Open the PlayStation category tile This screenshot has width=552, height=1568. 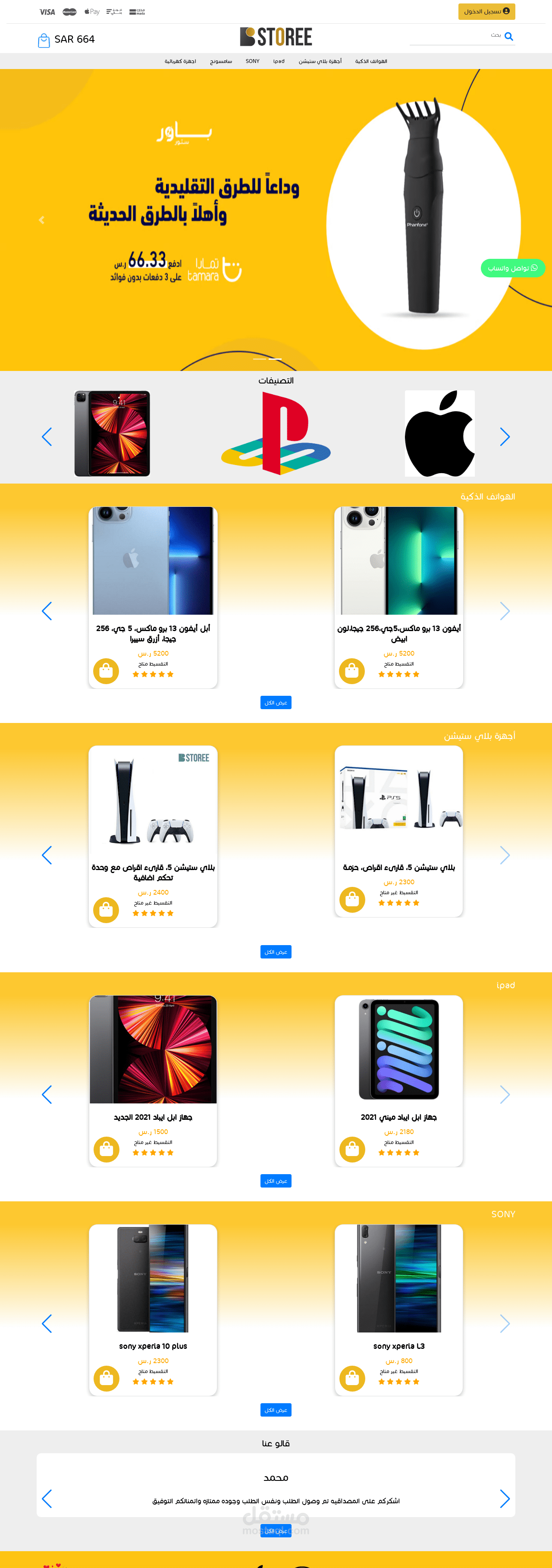coord(276,433)
